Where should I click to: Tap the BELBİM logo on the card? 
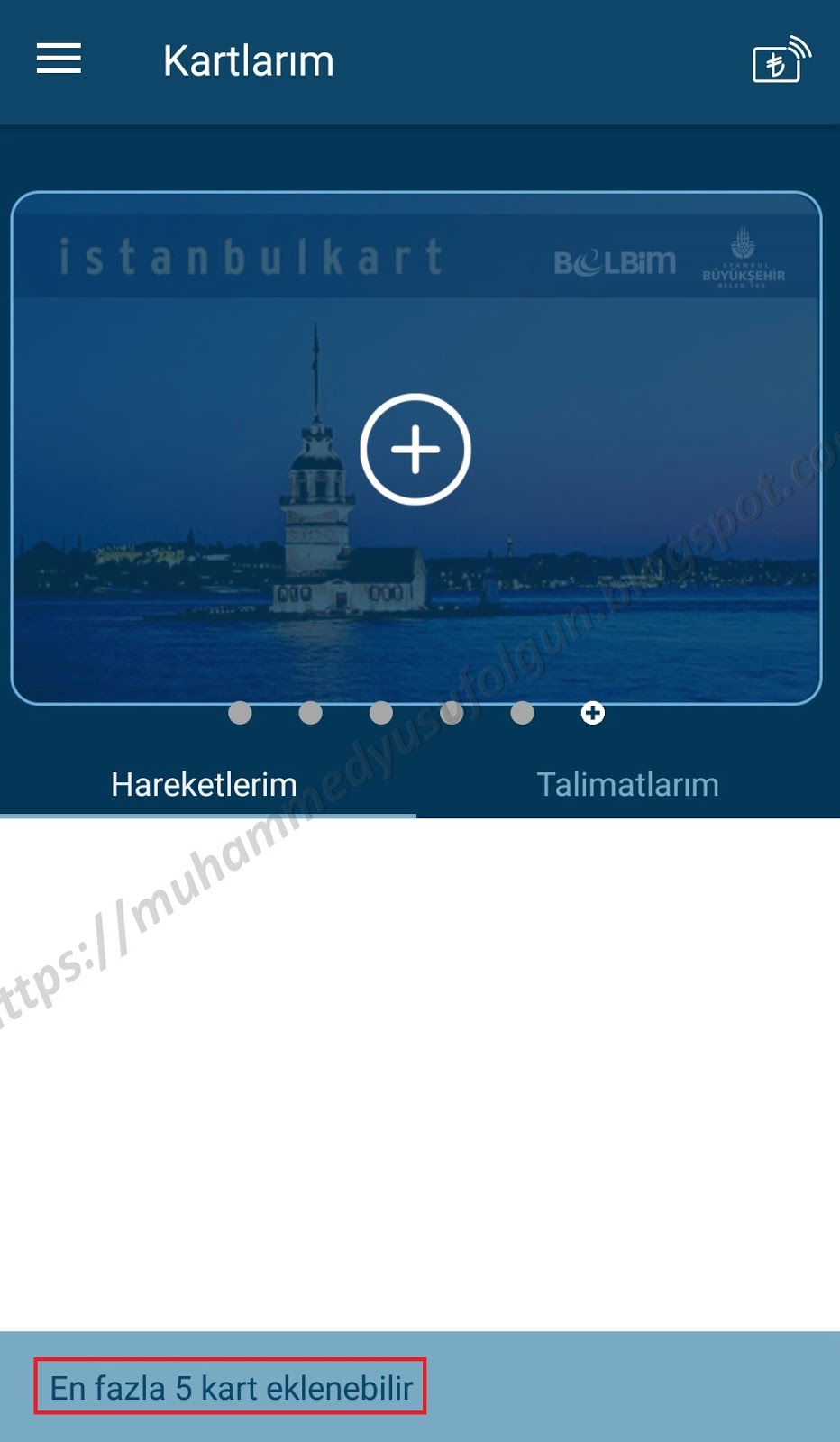pyautogui.click(x=615, y=260)
